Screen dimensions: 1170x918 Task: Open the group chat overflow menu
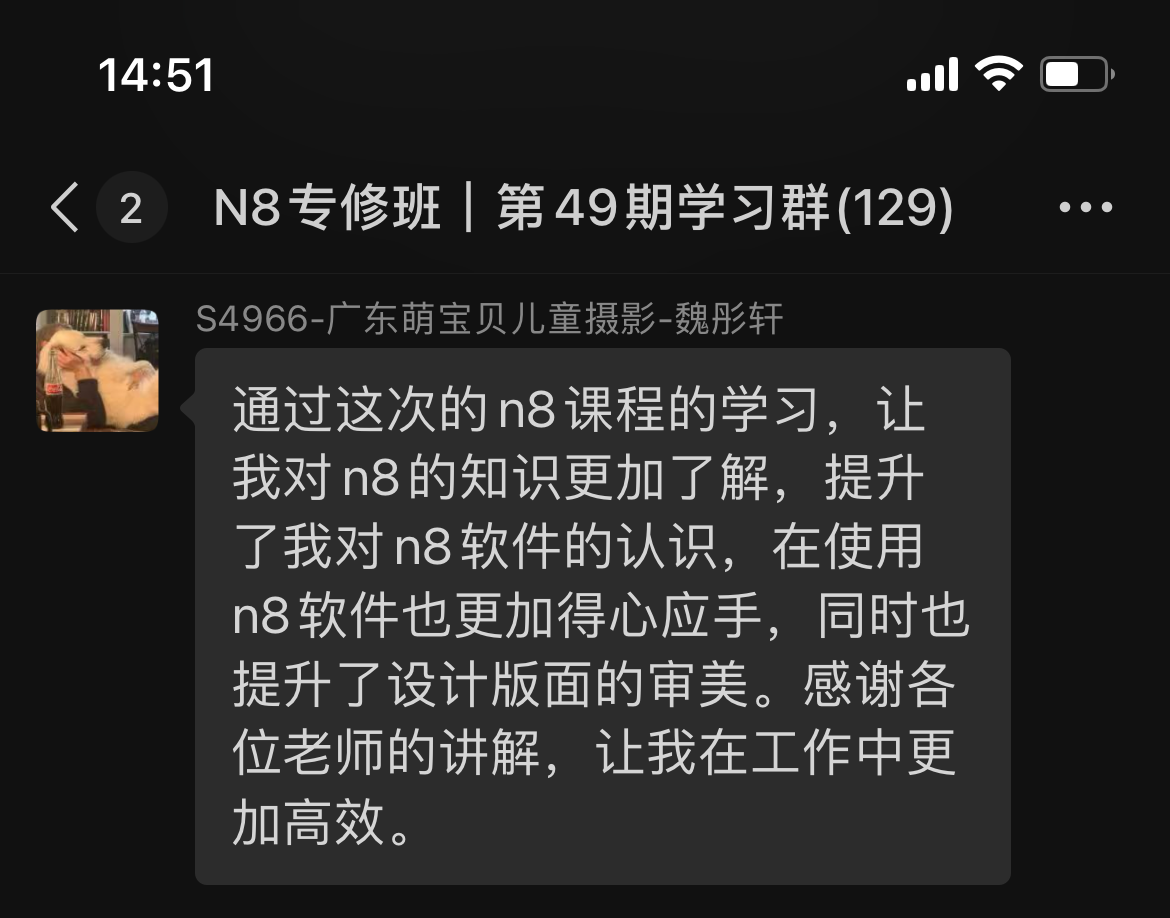1085,208
